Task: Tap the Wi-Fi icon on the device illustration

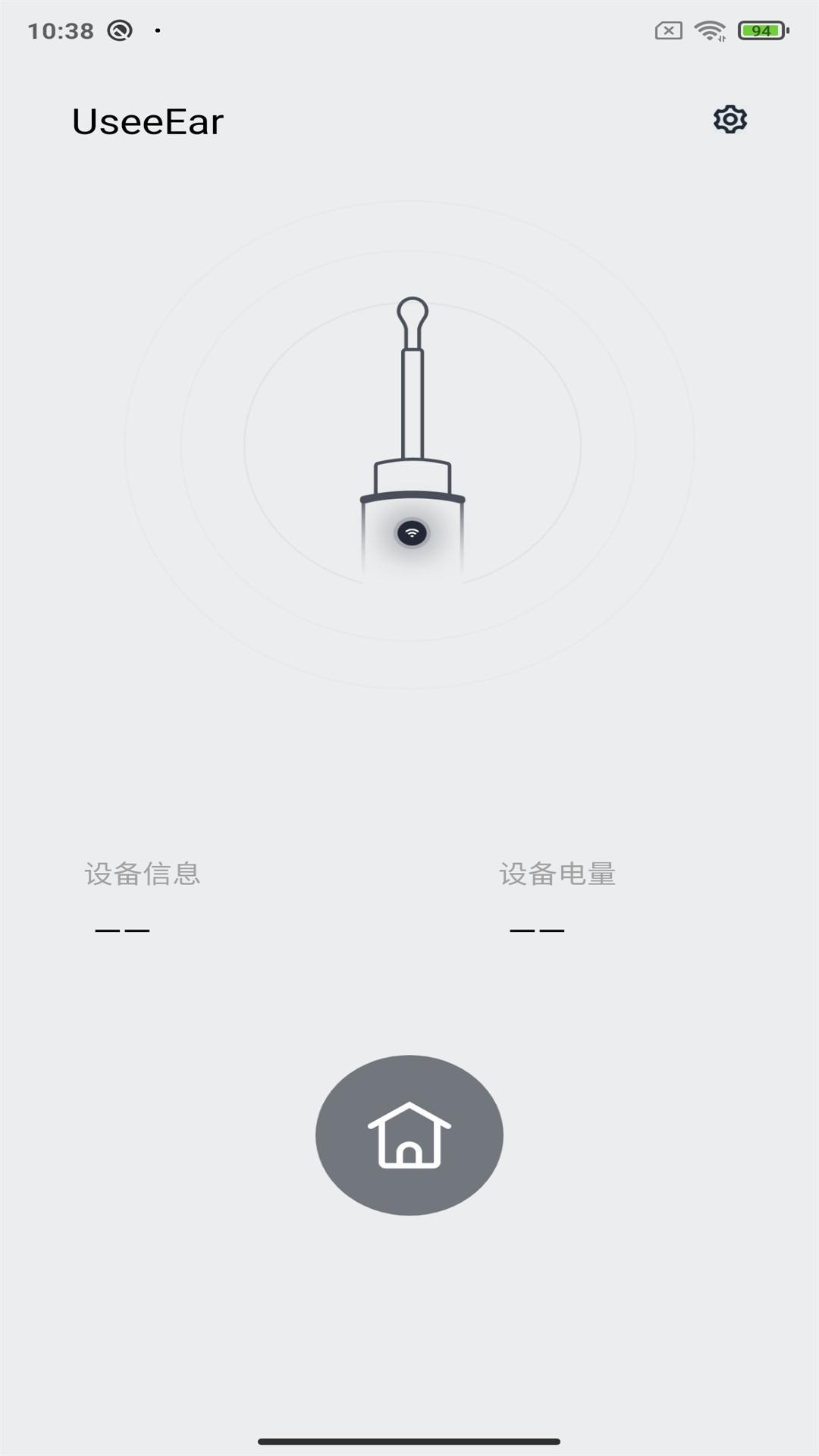Action: [412, 533]
